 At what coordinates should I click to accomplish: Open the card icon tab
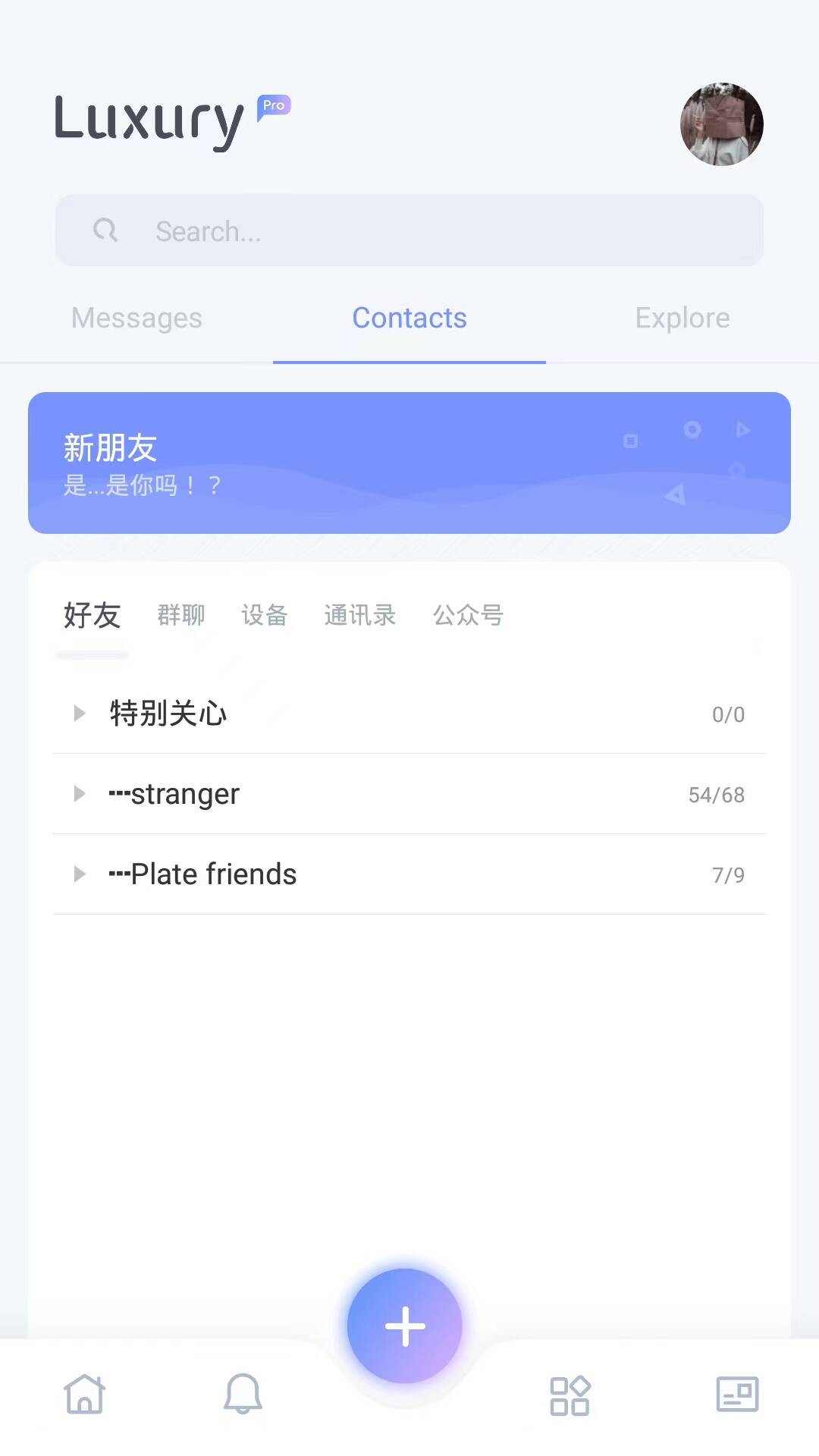click(x=737, y=1394)
